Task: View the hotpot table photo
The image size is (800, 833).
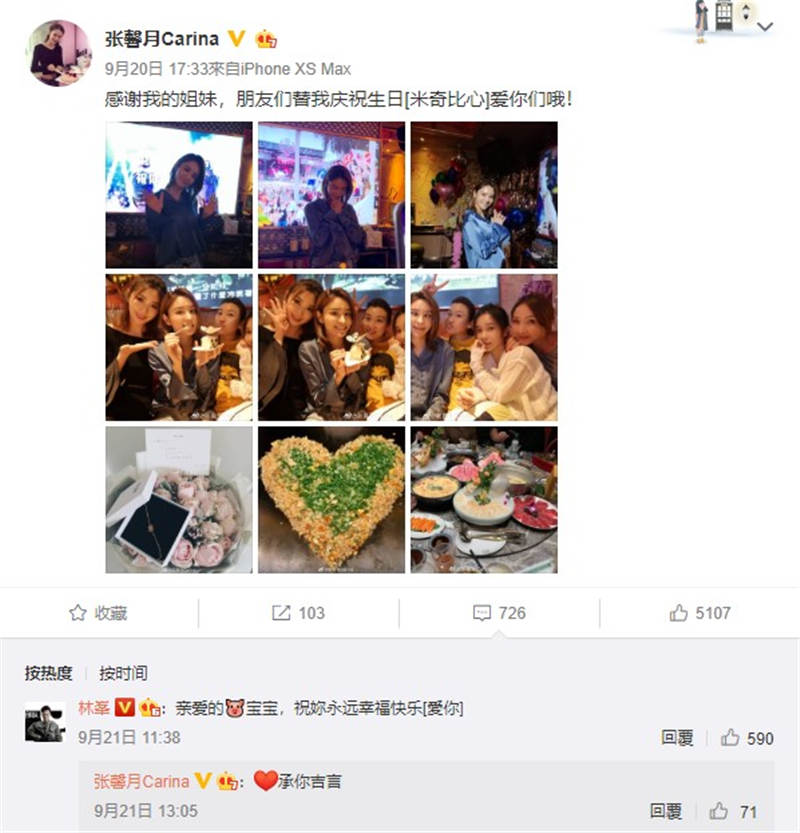Action: 484,500
